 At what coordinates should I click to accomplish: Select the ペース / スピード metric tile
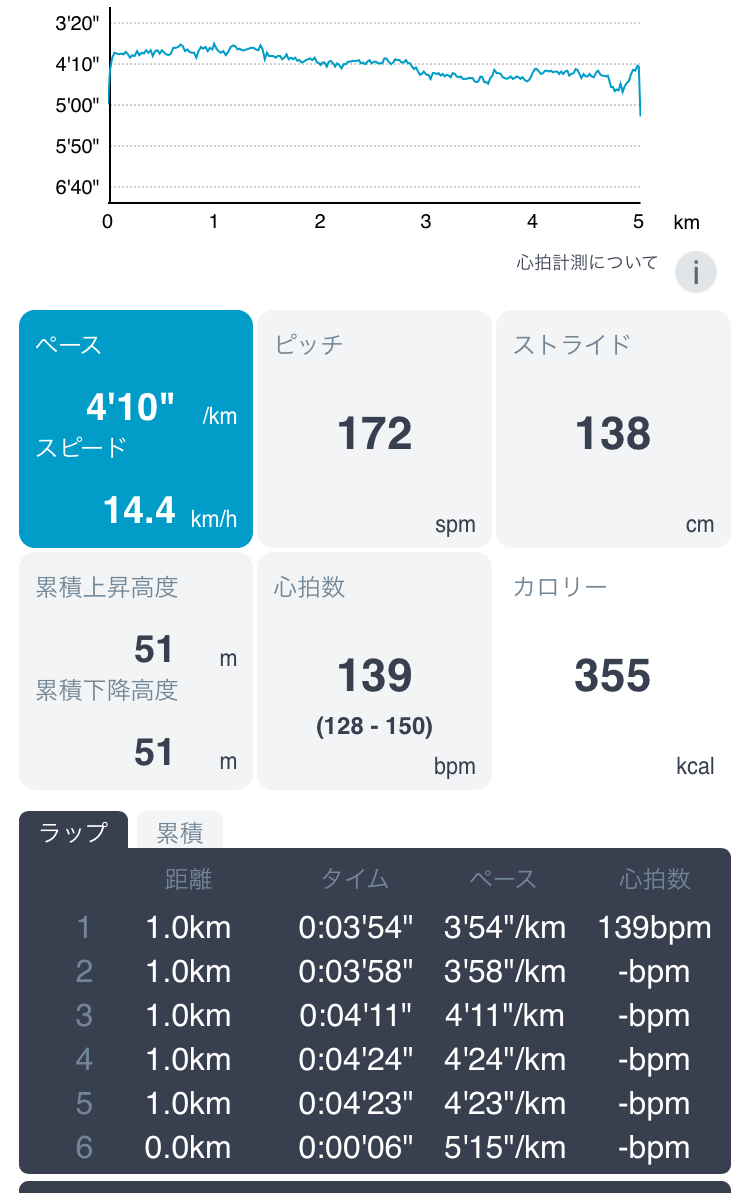[136, 429]
